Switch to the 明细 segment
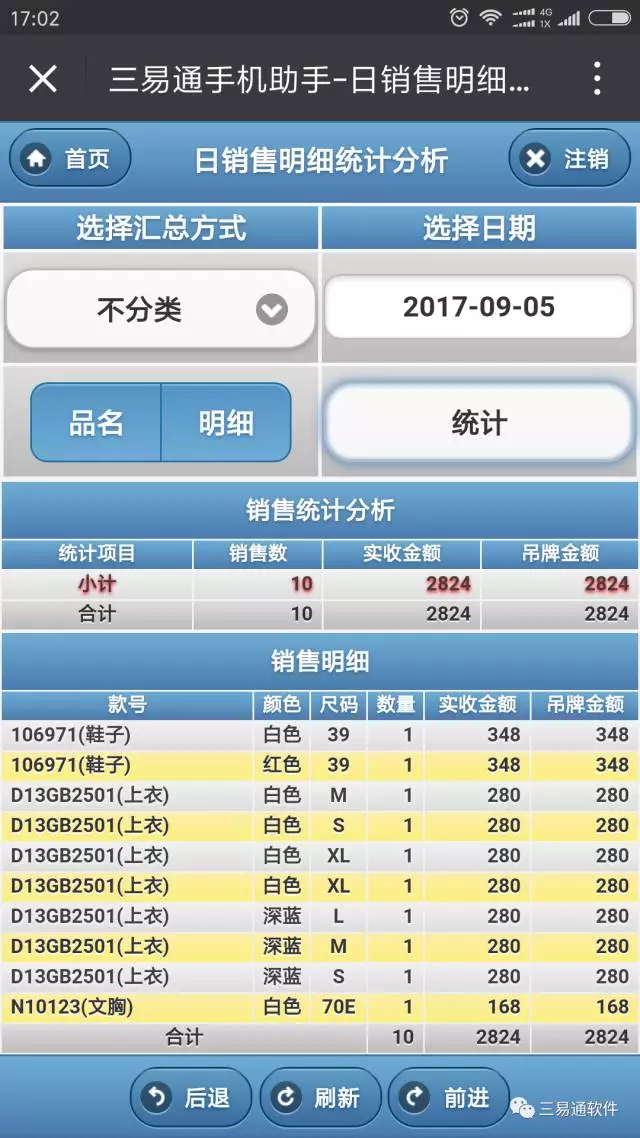The height and width of the screenshot is (1138, 640). click(226, 422)
